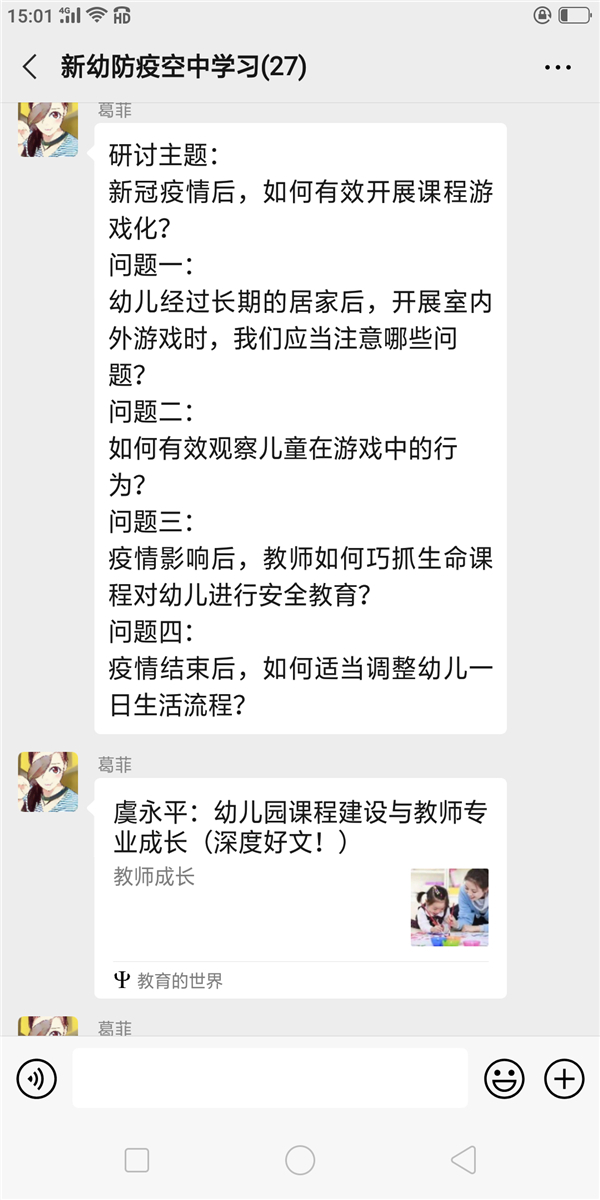The image size is (600, 1200).
Task: Switch to voice message input
Action: click(x=37, y=1078)
